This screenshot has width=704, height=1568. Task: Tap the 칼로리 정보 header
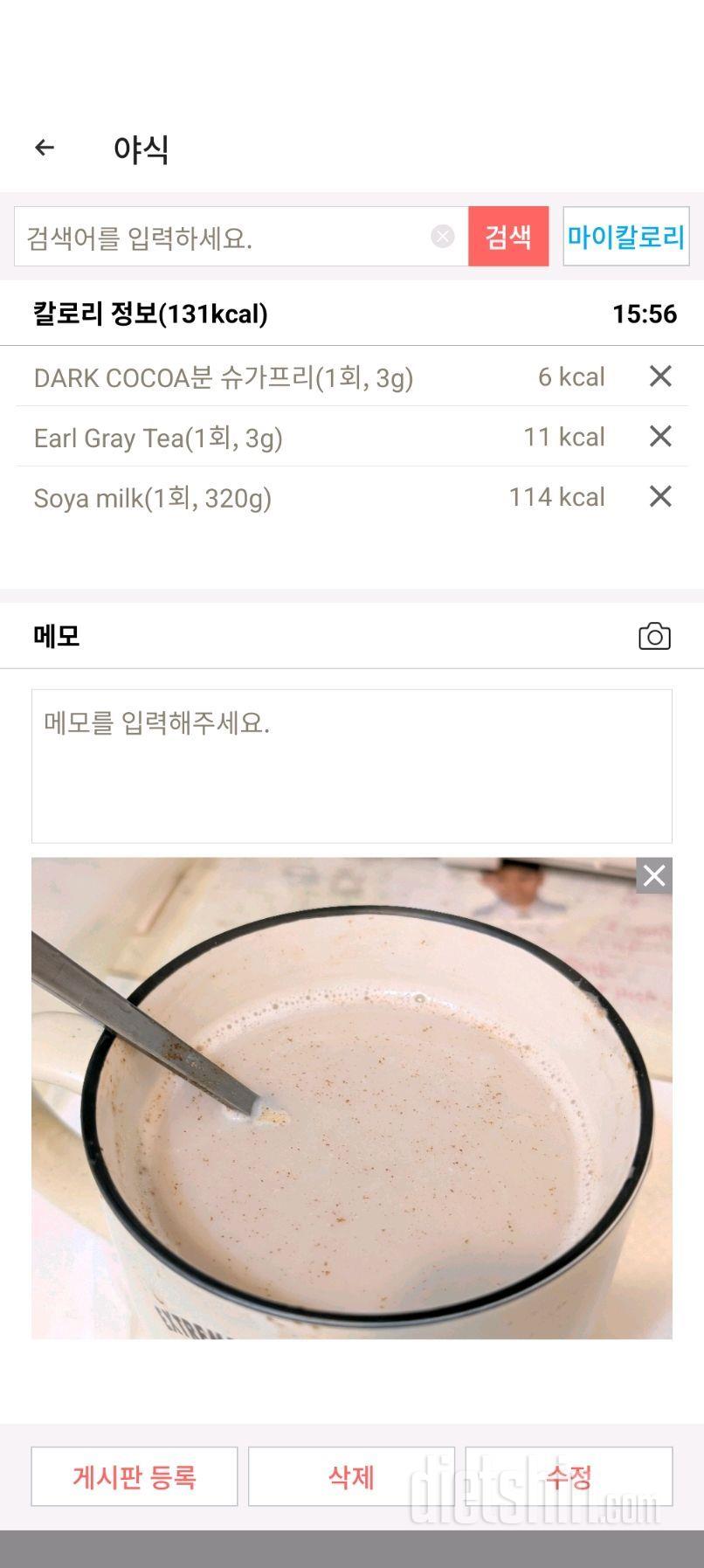coord(151,313)
